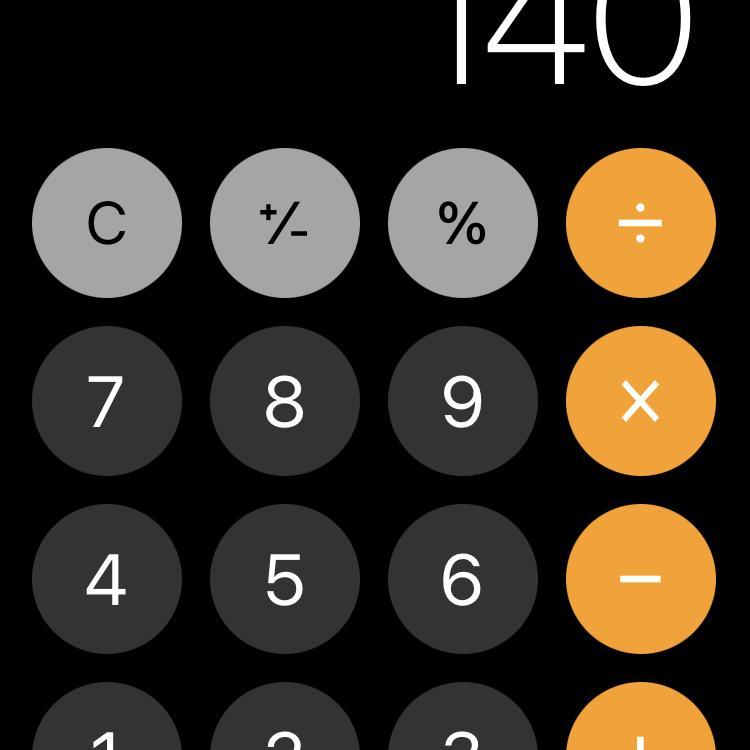Screen dimensions: 750x750
Task: Apply the percent key
Action: click(463, 223)
